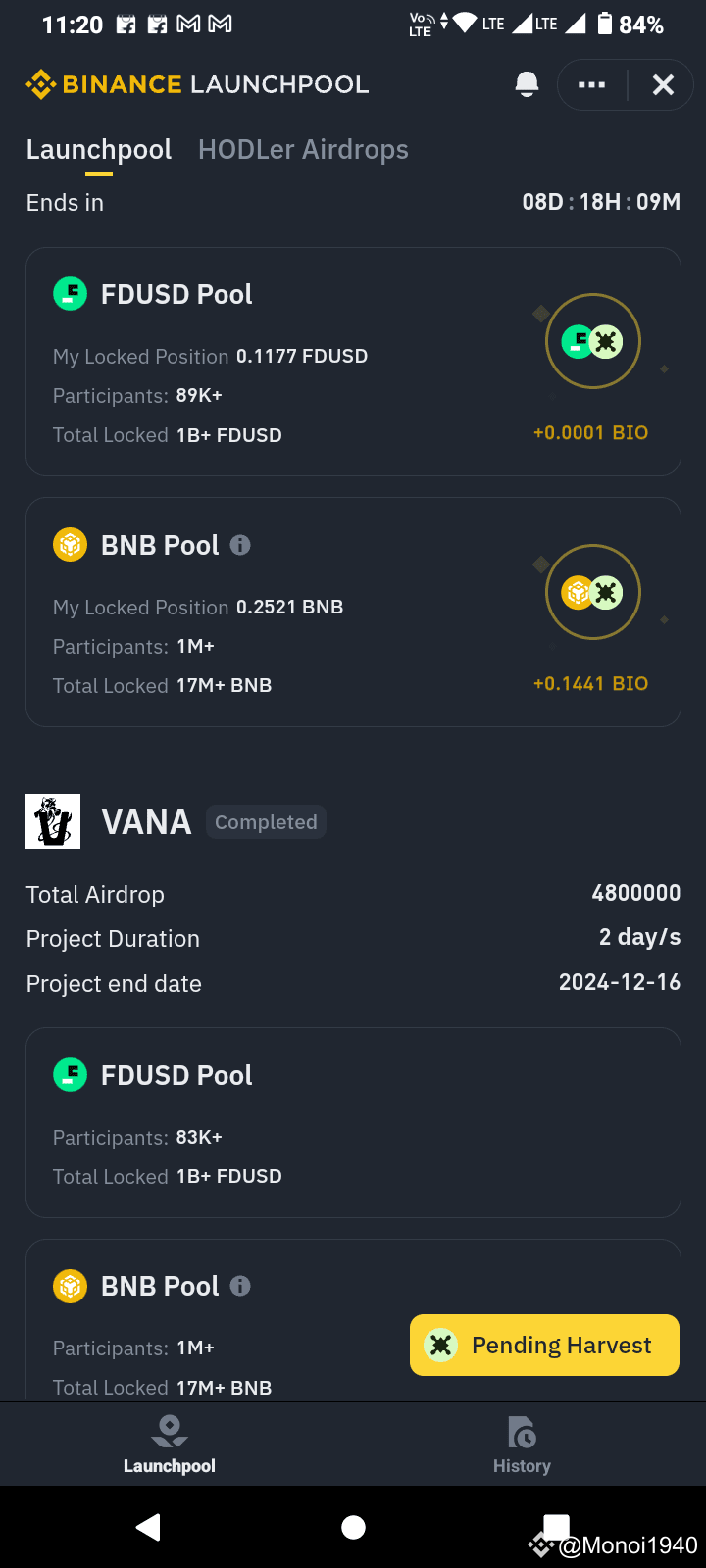Screen dimensions: 706x1568
Task: Open the VANA project thumbnail
Action: coord(53,821)
